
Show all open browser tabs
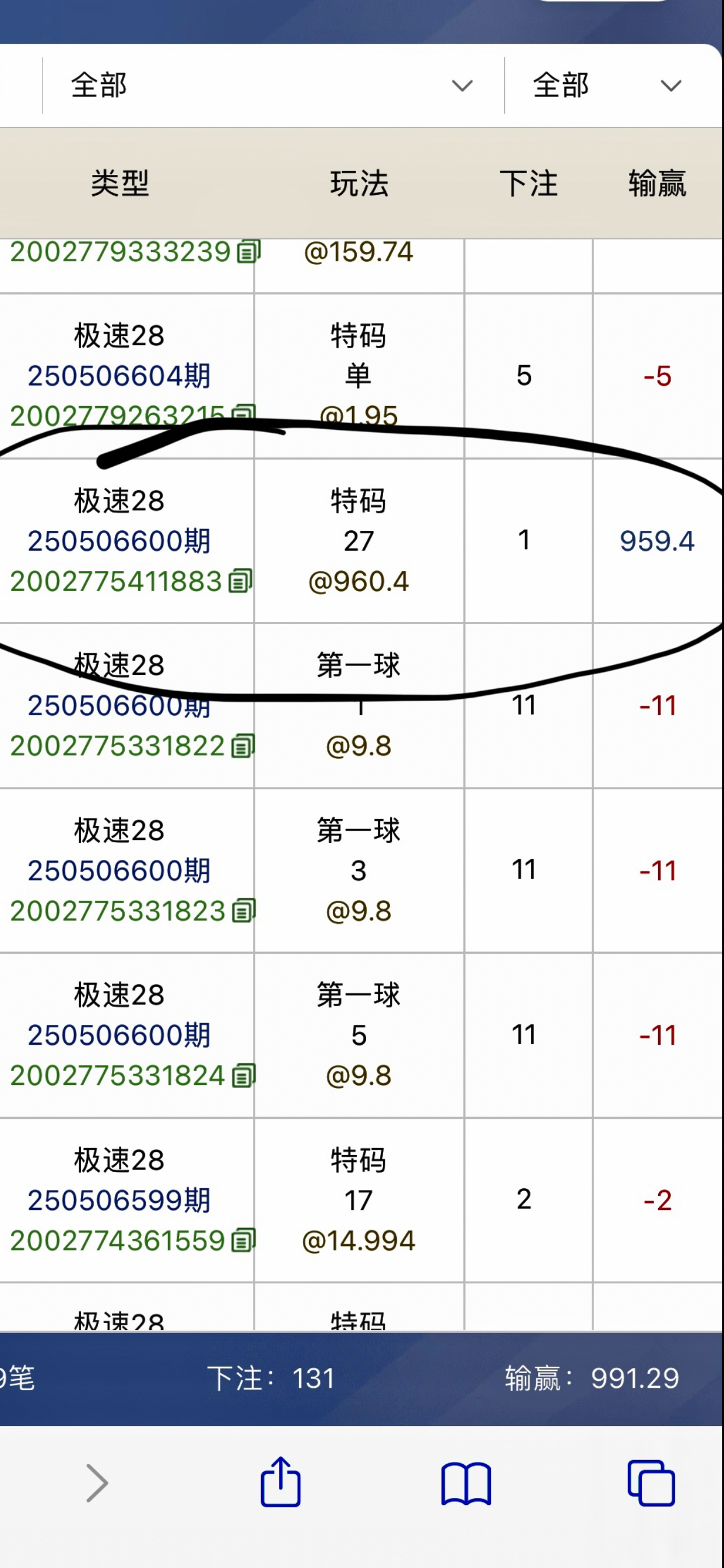click(651, 1483)
